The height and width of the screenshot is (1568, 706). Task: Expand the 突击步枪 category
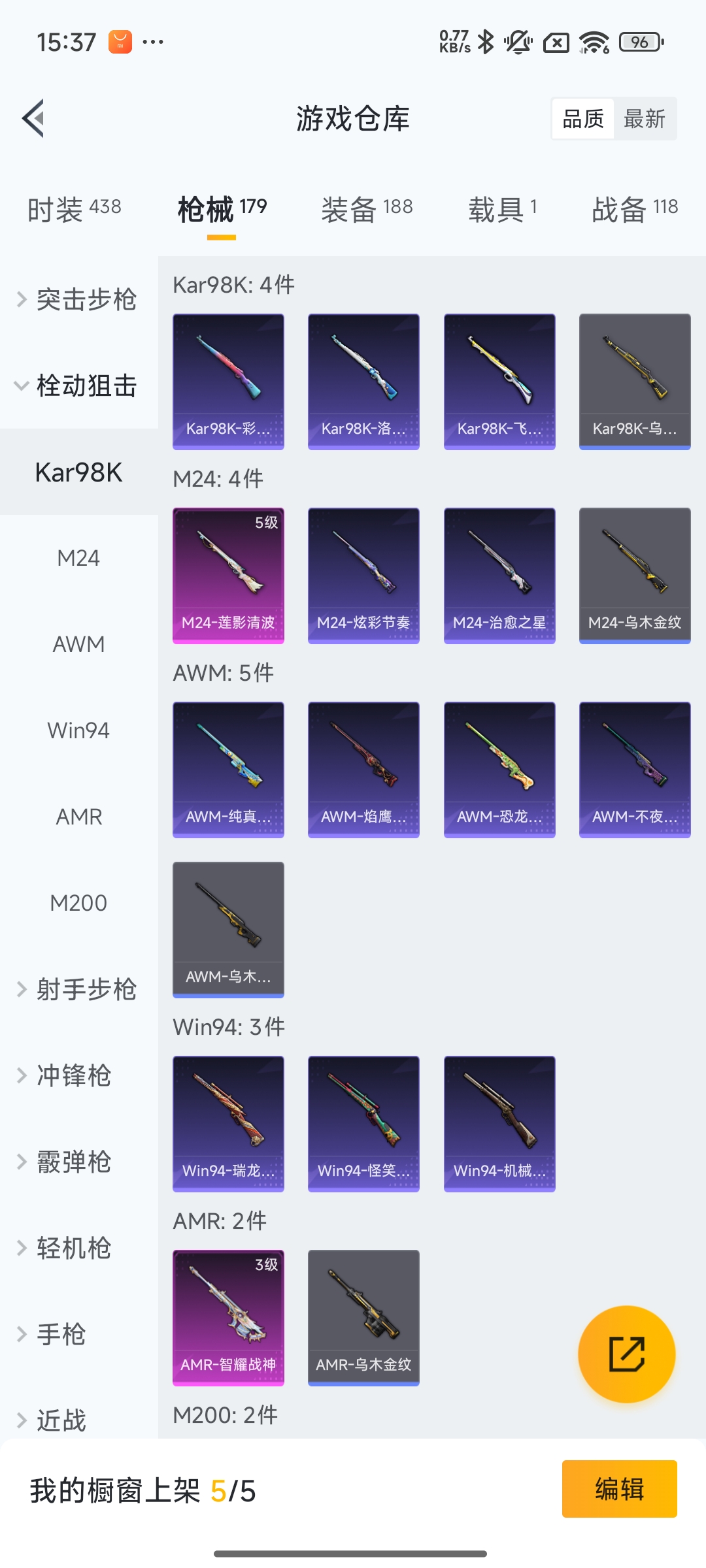click(x=78, y=299)
